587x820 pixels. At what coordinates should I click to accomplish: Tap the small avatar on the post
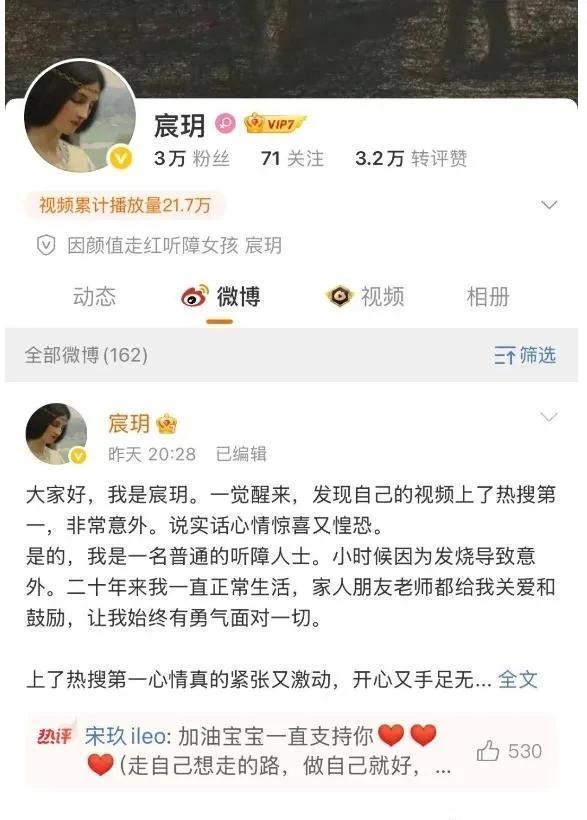(57, 434)
